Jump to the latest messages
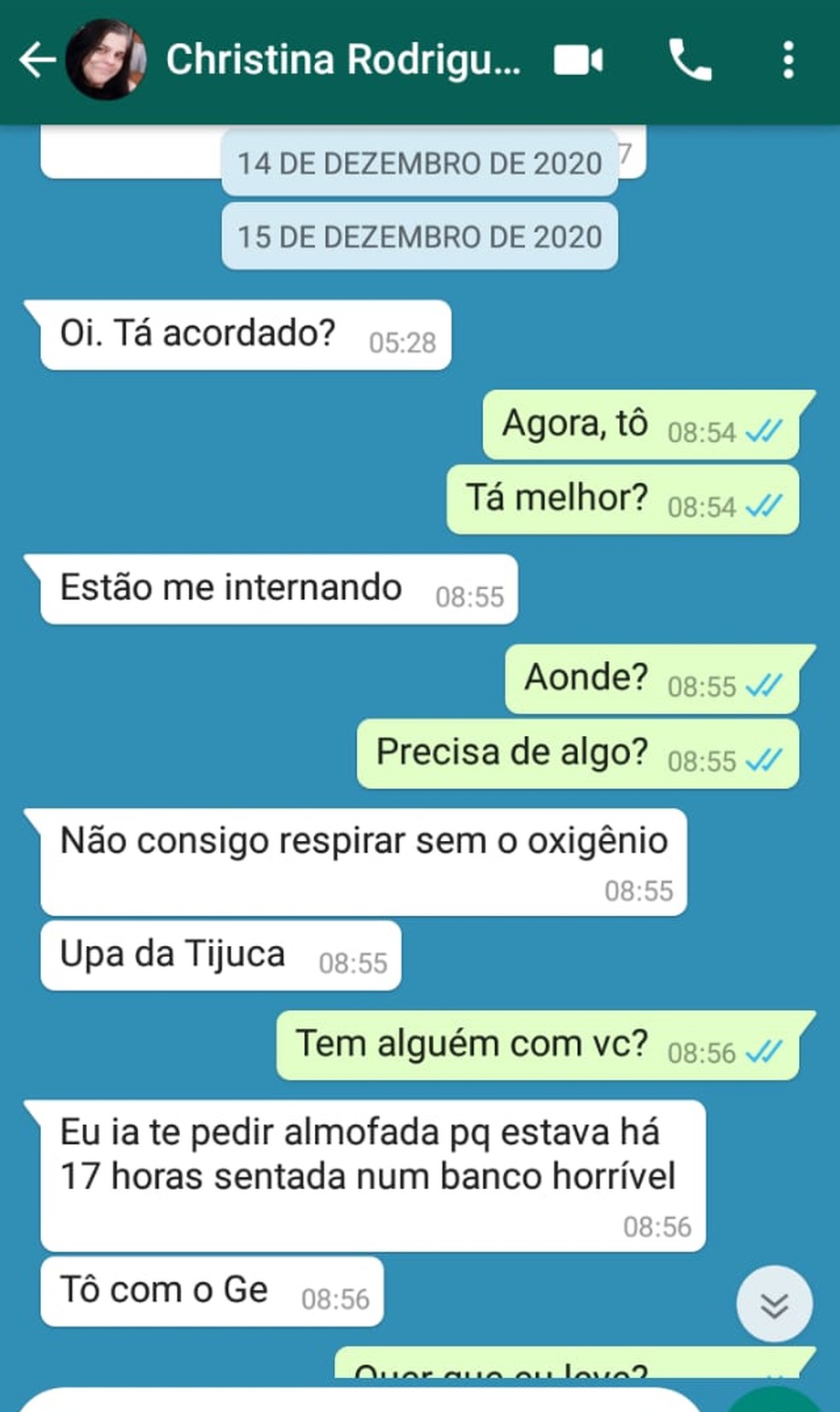Screen dimensions: 840x1412 774,1304
